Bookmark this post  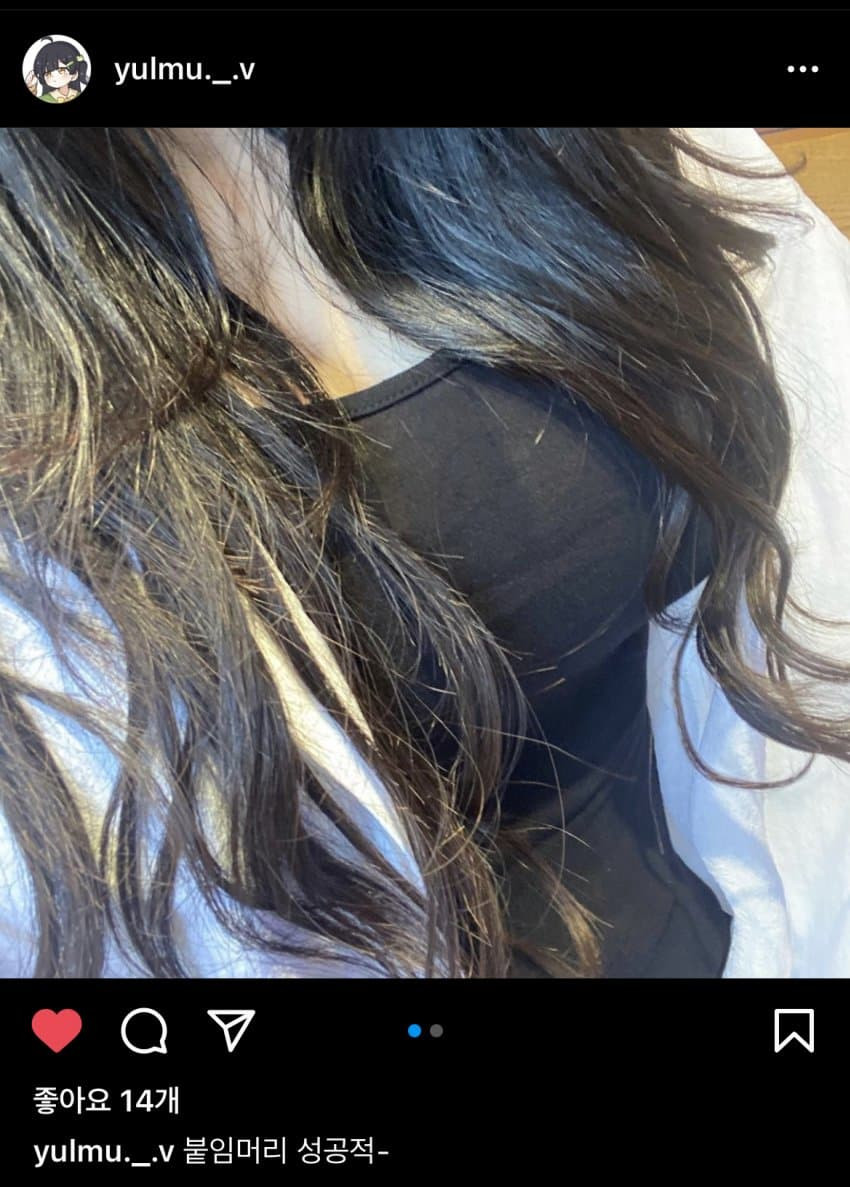click(794, 1030)
